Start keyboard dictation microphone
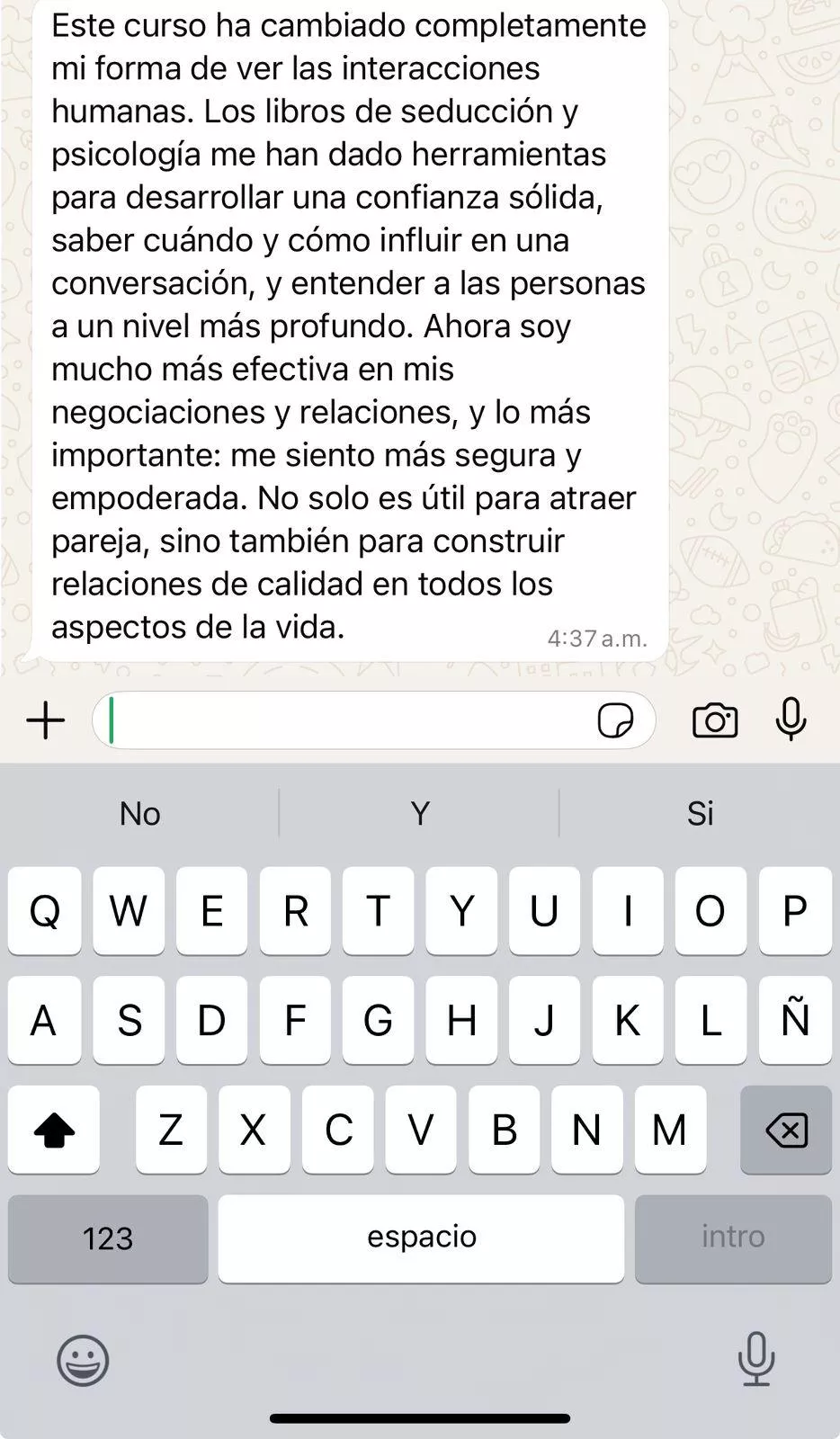The height and width of the screenshot is (1439, 840). click(x=755, y=1358)
